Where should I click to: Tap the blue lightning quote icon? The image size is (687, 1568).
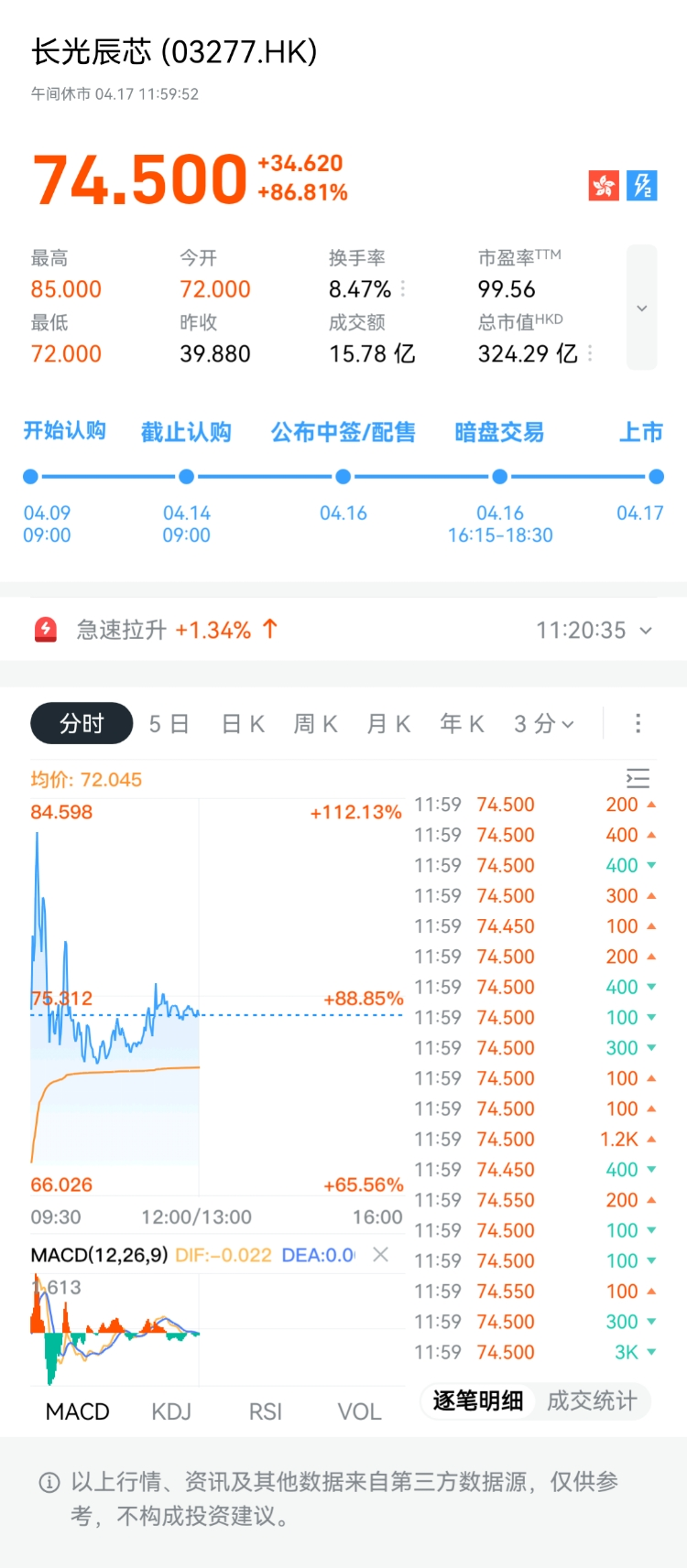click(x=642, y=186)
